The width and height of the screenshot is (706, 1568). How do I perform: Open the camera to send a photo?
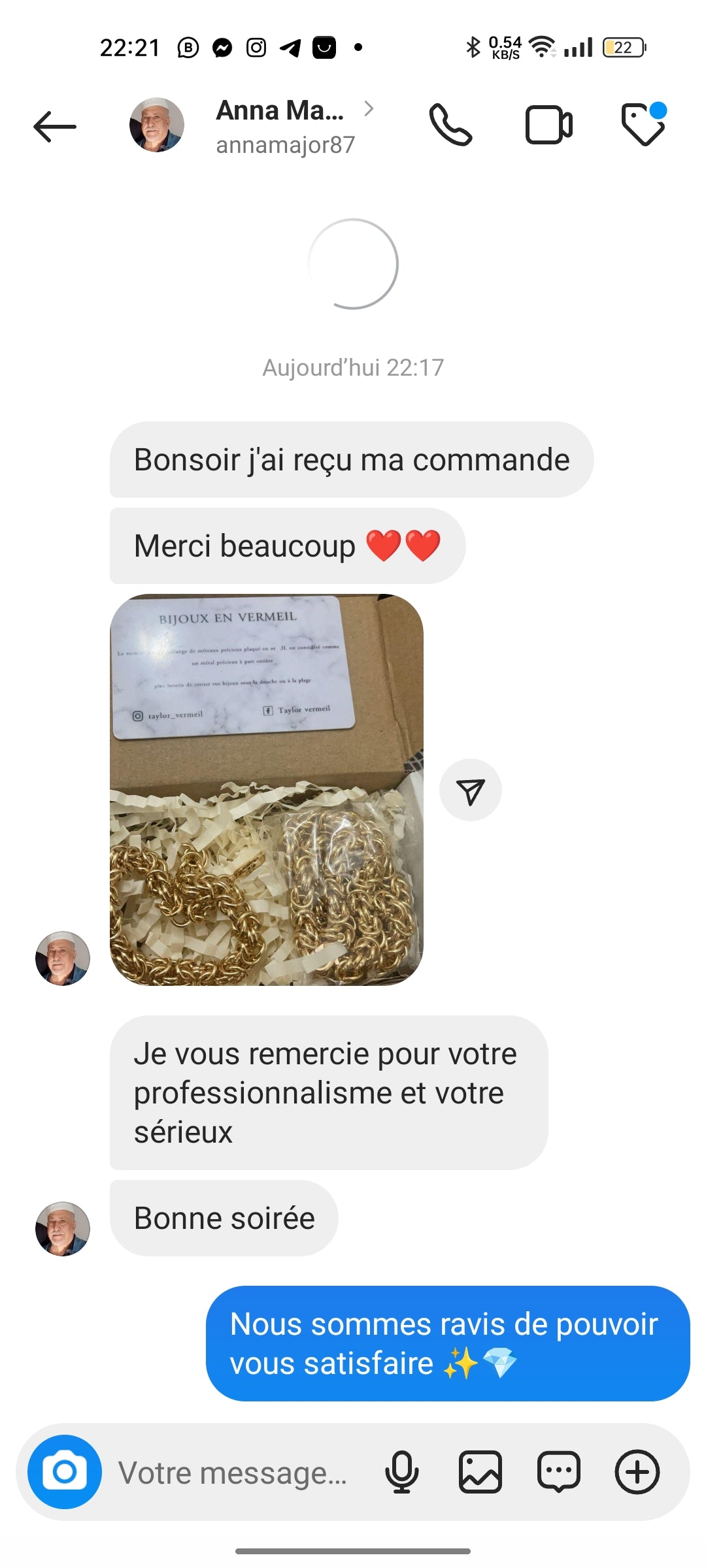click(64, 1471)
